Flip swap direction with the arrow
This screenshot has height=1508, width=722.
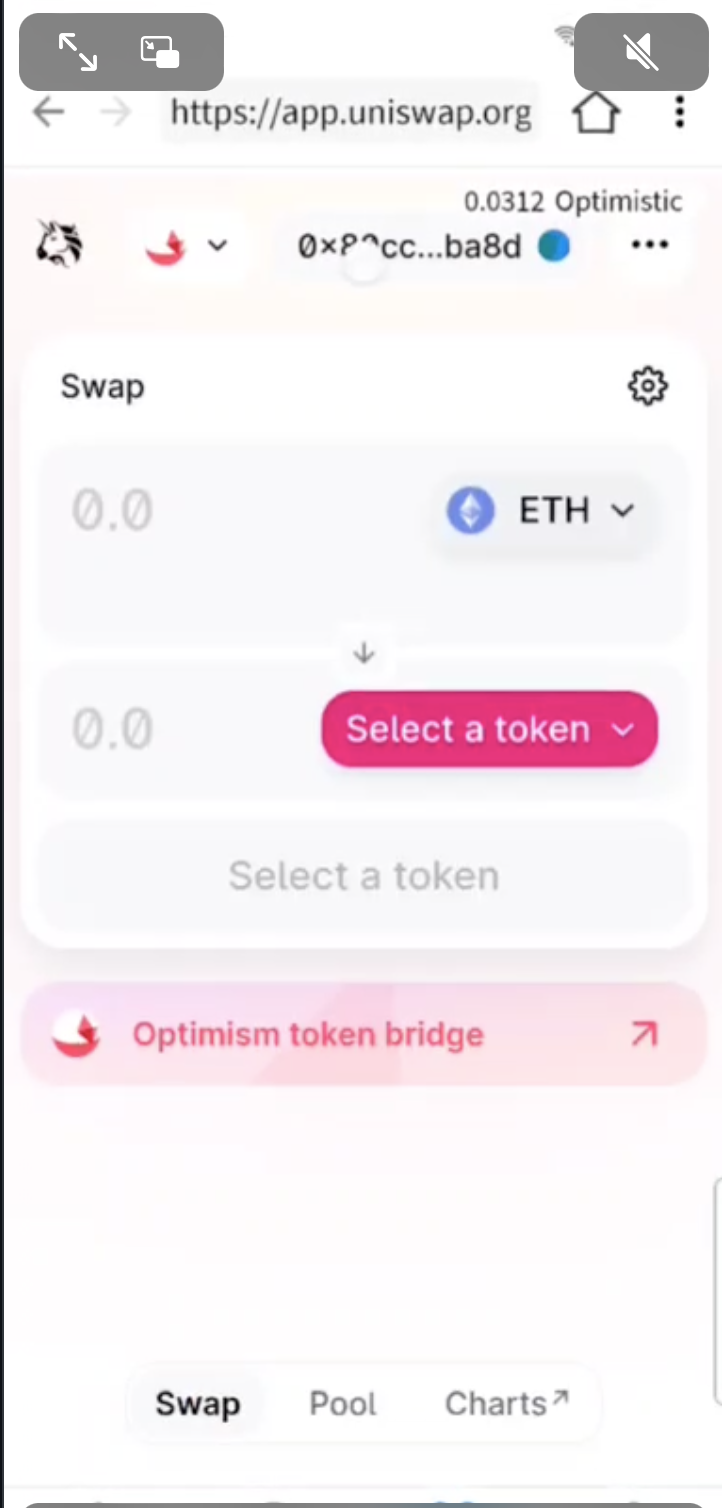tap(364, 654)
